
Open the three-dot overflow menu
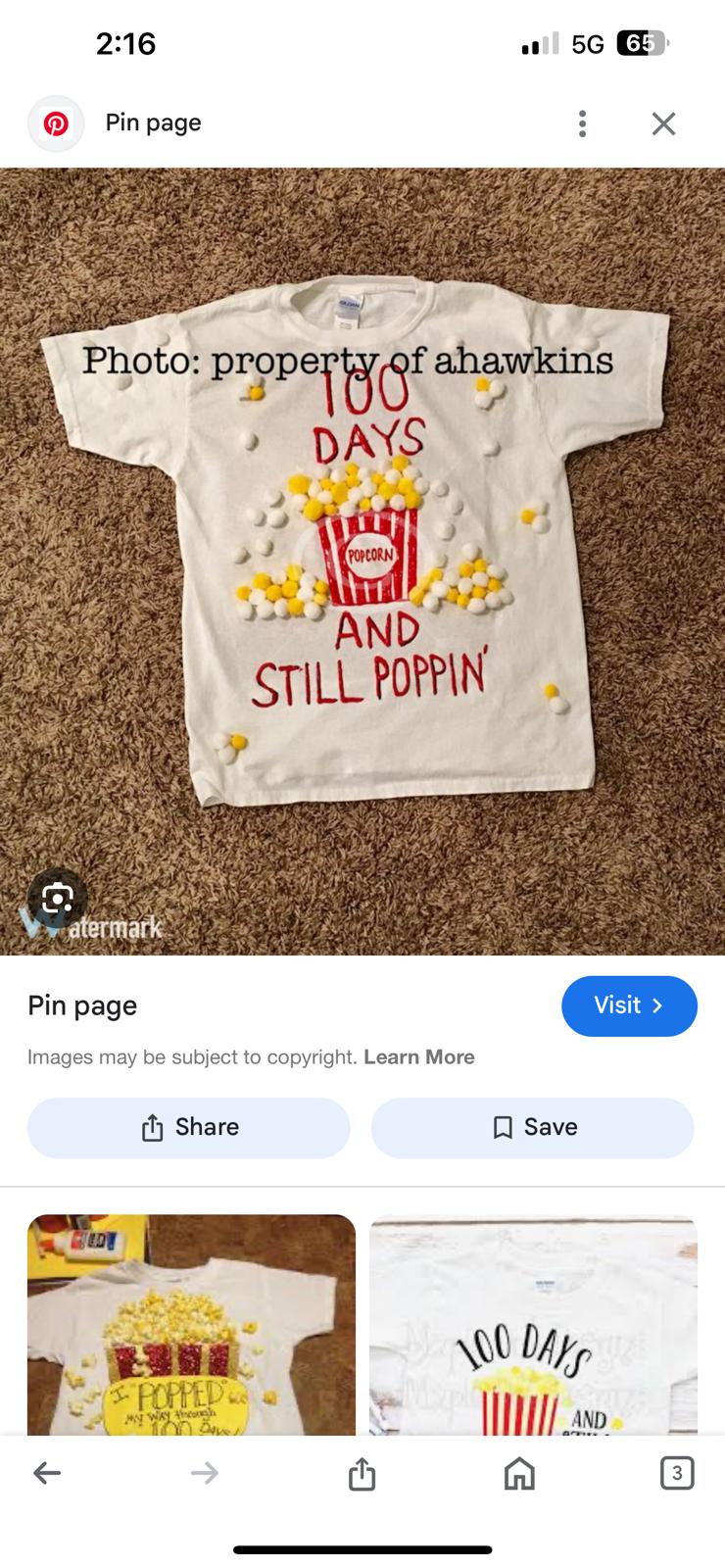click(582, 123)
